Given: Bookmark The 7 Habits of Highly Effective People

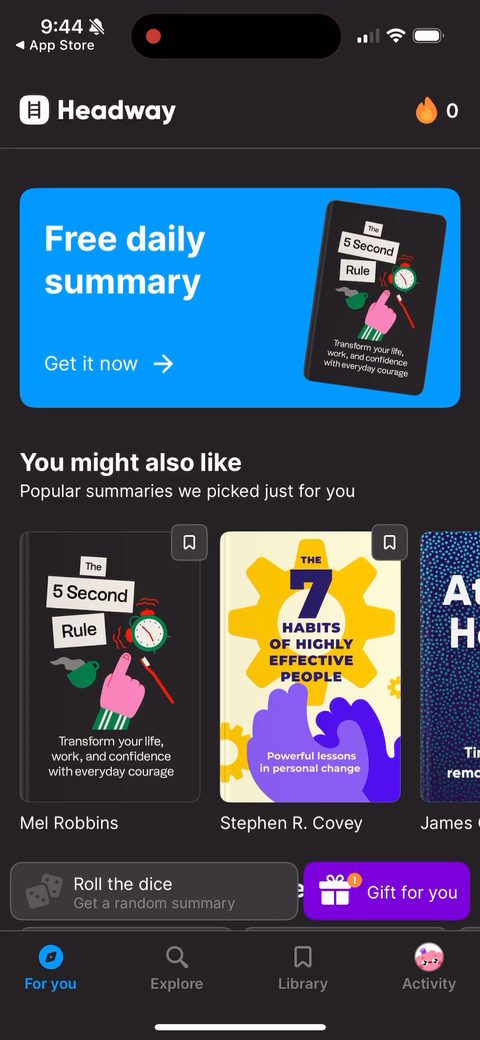Looking at the screenshot, I should coord(390,543).
